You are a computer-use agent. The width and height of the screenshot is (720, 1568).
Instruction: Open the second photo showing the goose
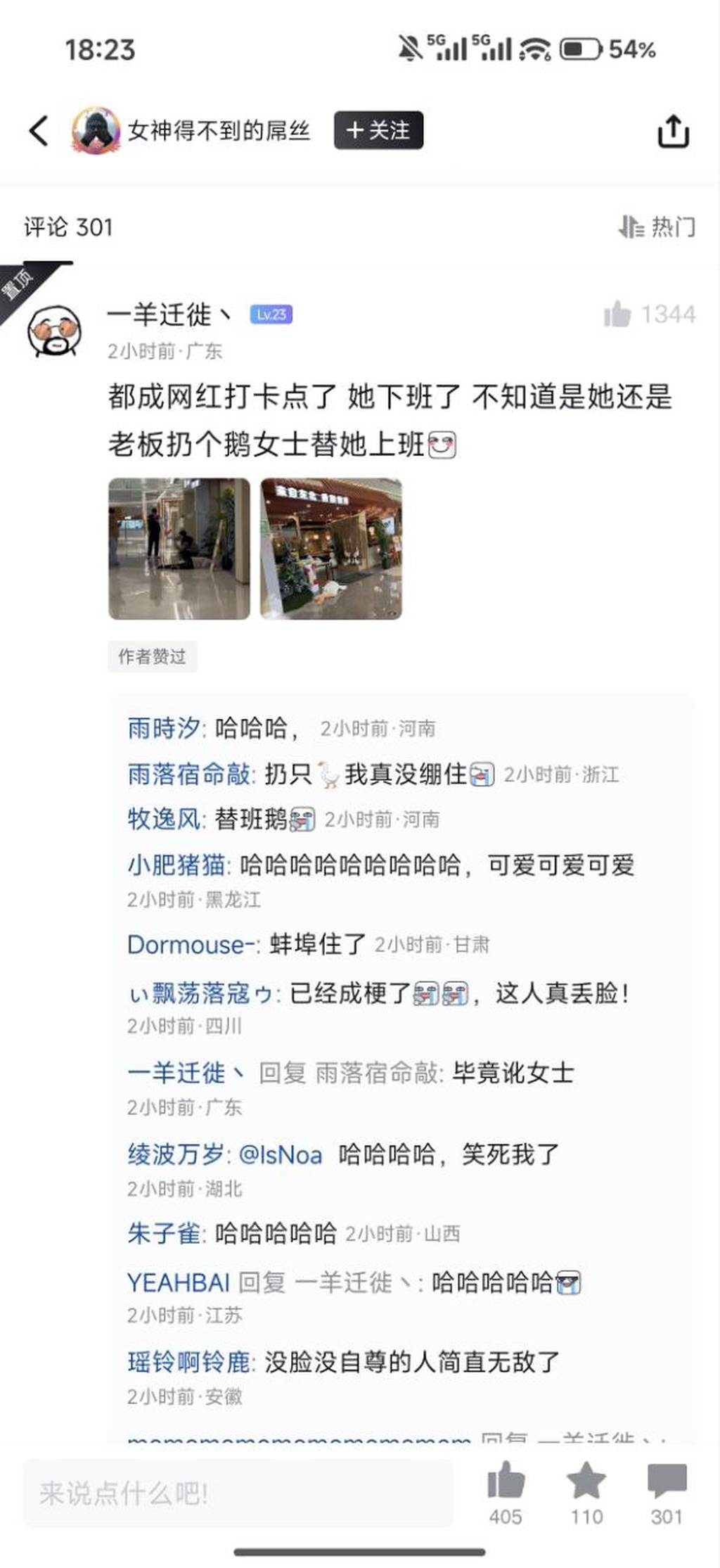coord(331,549)
